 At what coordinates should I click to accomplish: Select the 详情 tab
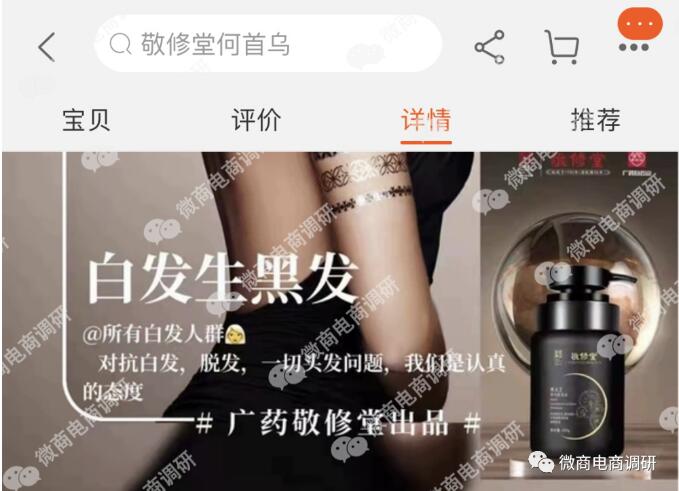coord(426,121)
